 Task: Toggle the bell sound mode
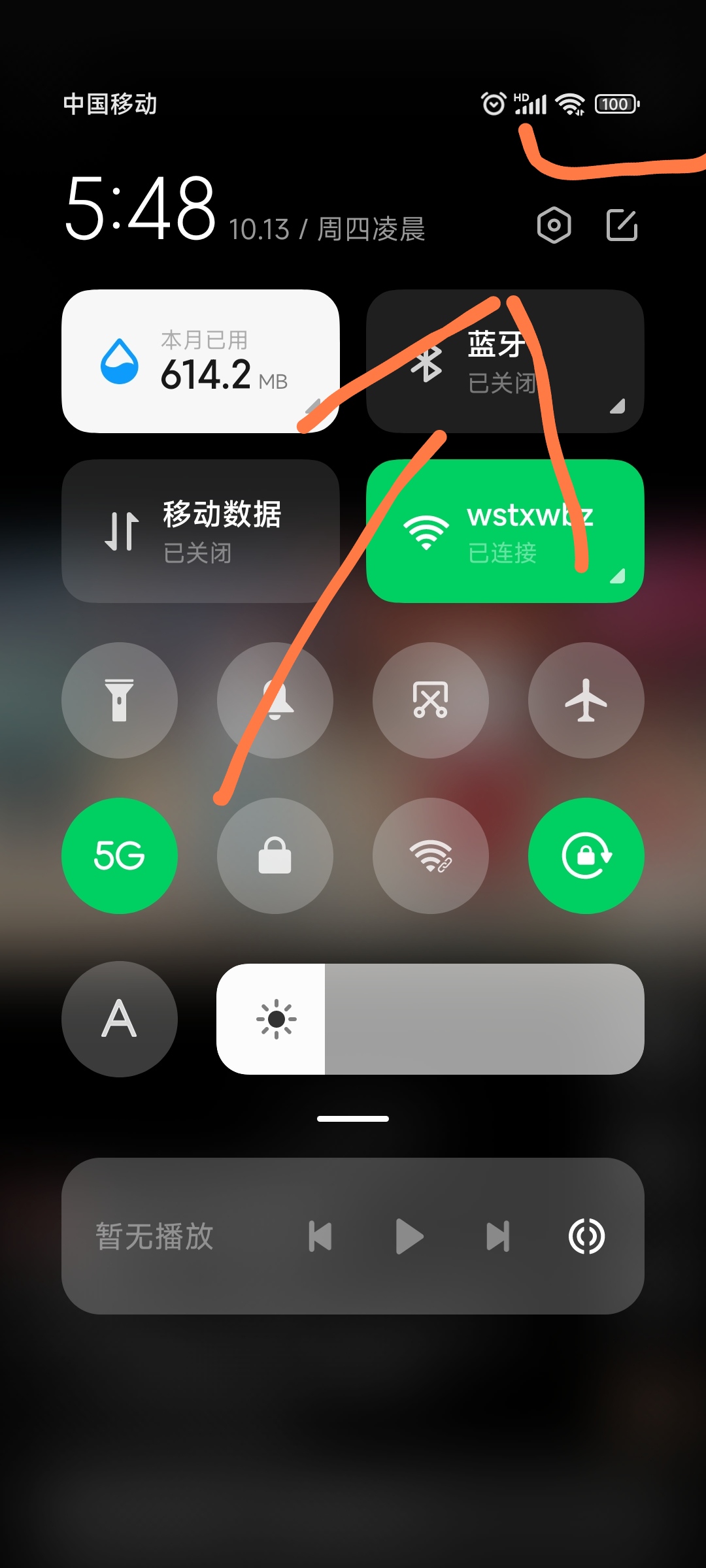coord(275,700)
